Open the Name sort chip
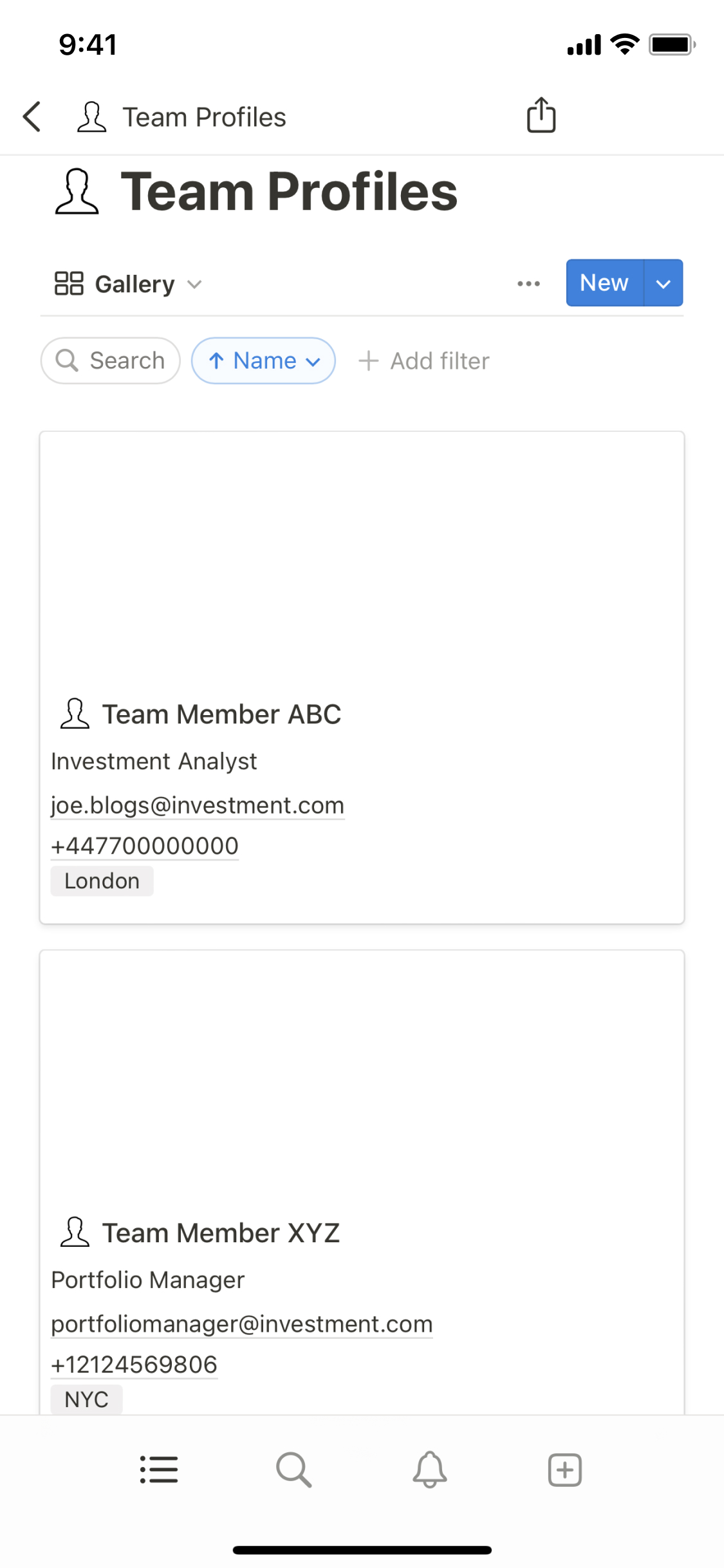 (263, 360)
